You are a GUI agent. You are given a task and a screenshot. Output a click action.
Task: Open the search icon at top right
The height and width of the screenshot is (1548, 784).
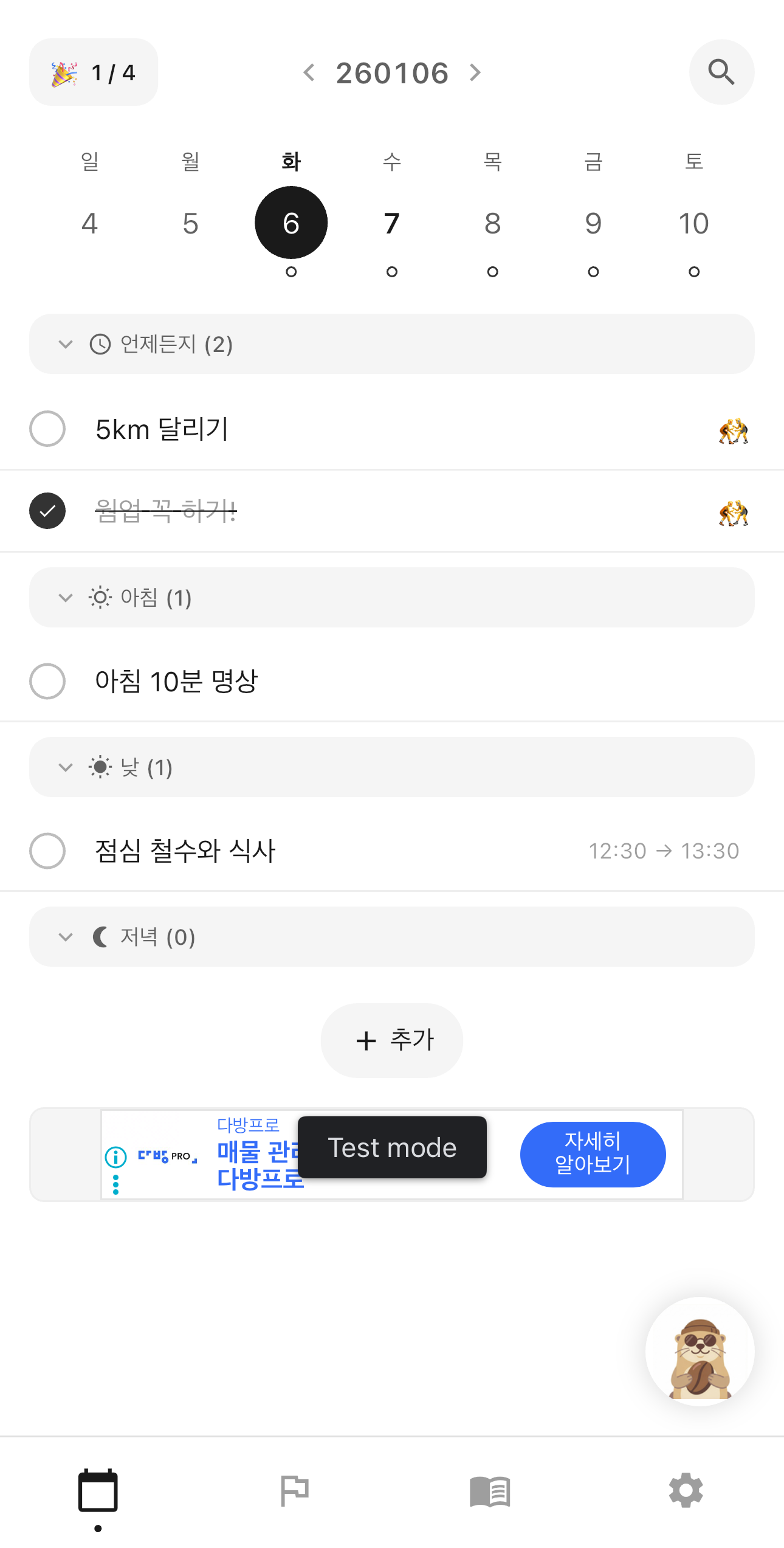[721, 72]
